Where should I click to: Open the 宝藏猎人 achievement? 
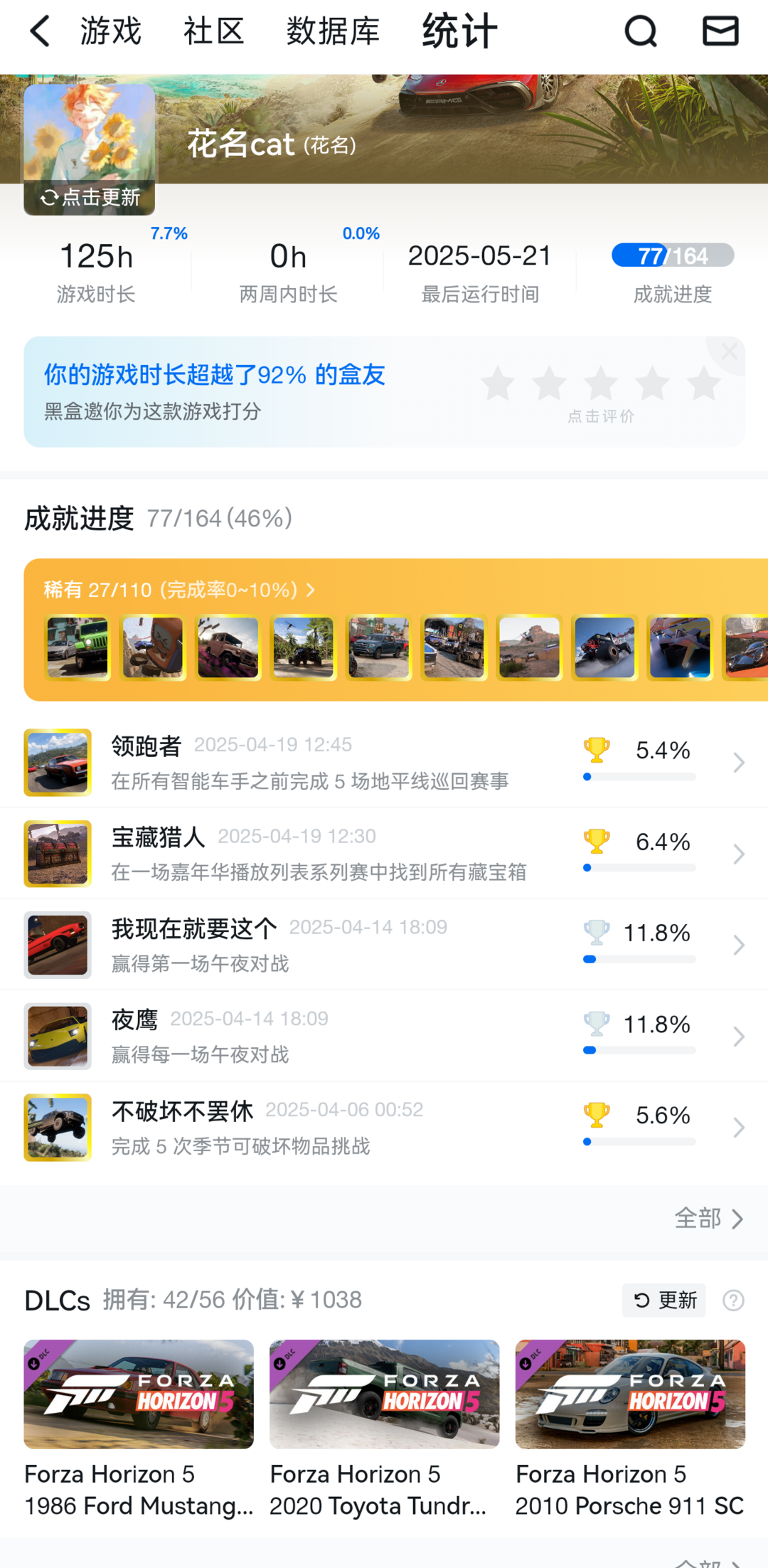(x=384, y=853)
